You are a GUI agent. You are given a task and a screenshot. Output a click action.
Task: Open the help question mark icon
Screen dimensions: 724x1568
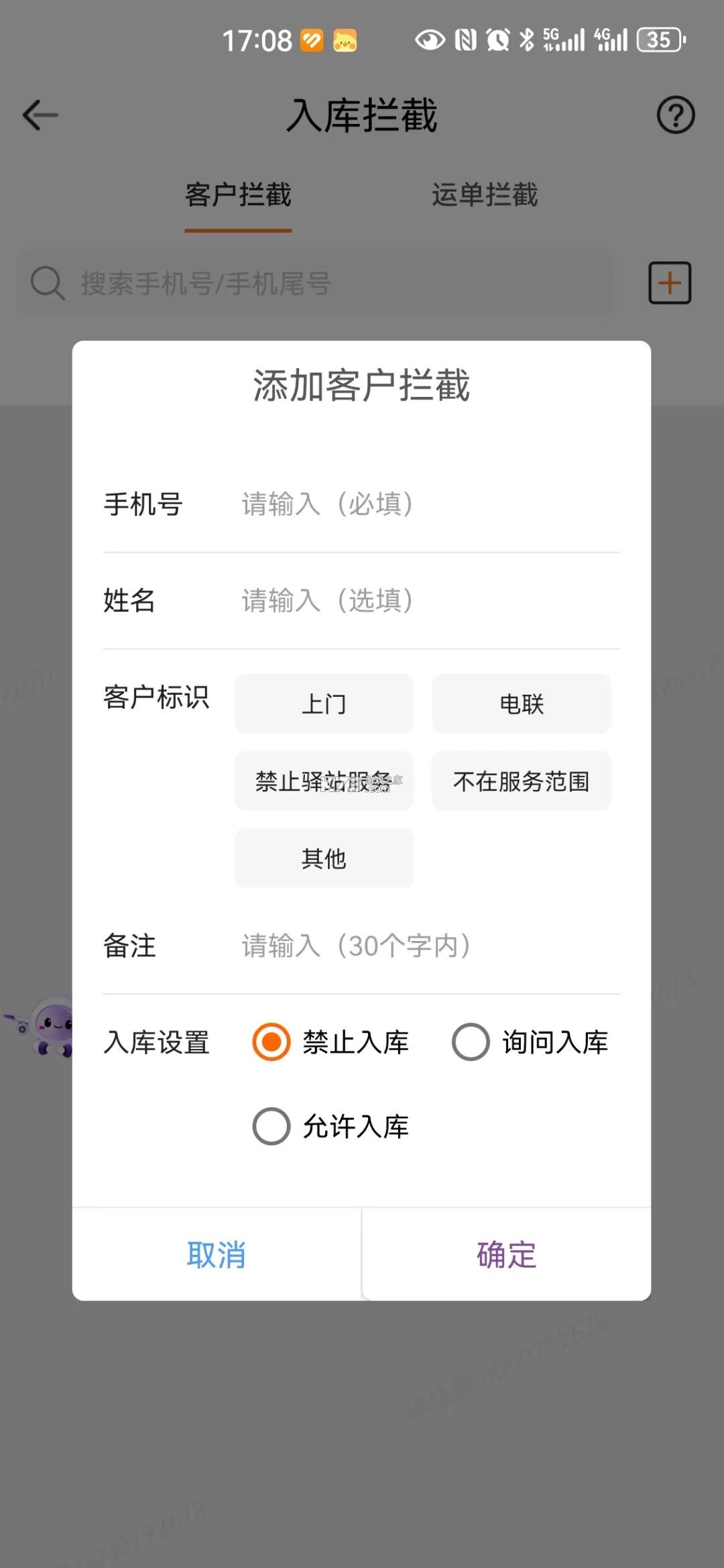pyautogui.click(x=676, y=115)
